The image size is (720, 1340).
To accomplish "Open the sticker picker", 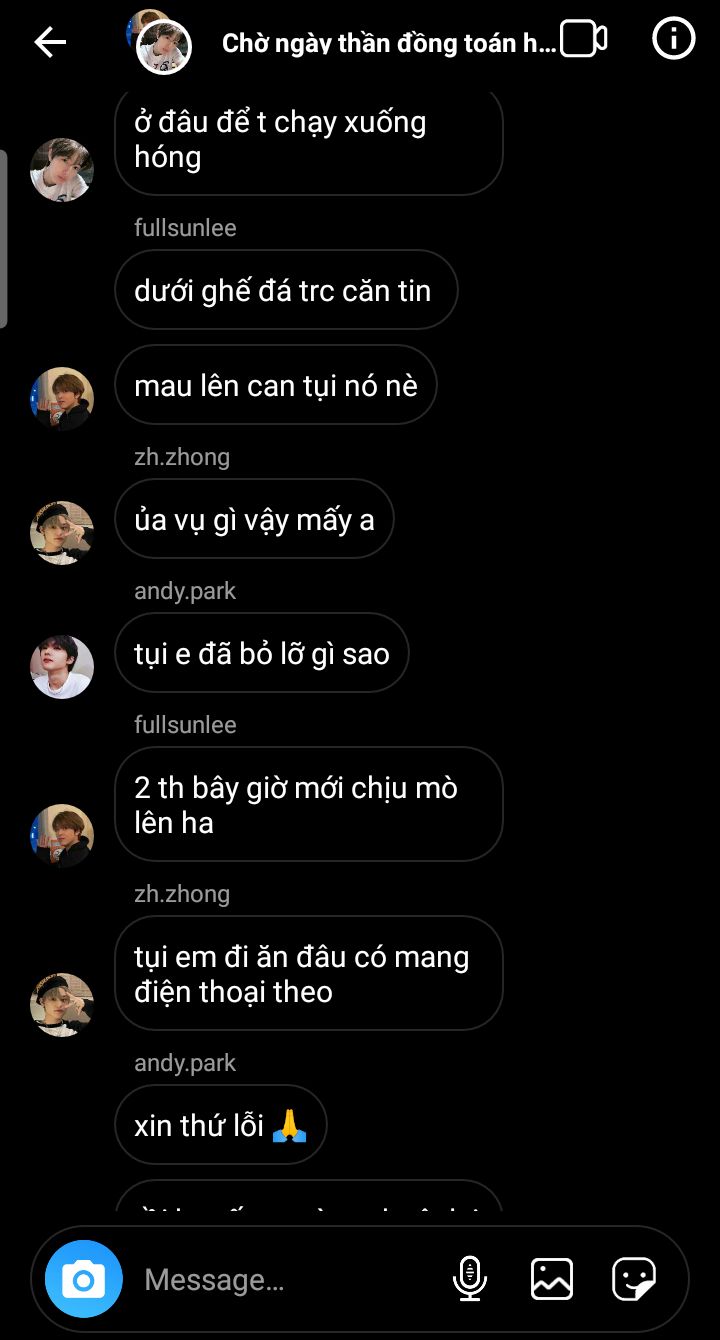I will (634, 1279).
